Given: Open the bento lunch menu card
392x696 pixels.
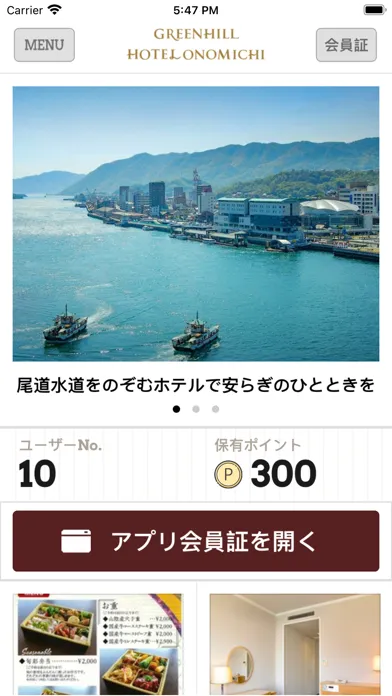Looking at the screenshot, I should [x=98, y=645].
